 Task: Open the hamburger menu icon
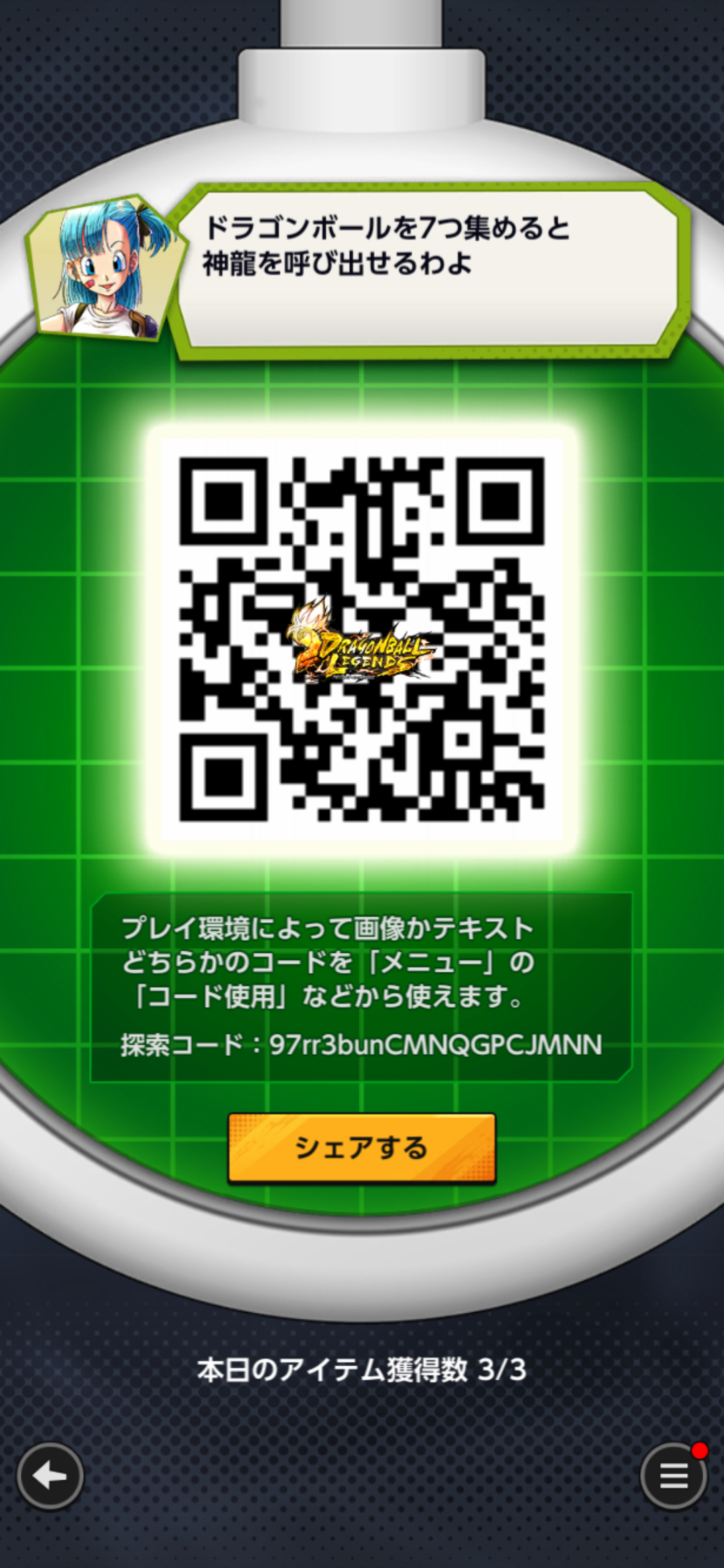[673, 1476]
